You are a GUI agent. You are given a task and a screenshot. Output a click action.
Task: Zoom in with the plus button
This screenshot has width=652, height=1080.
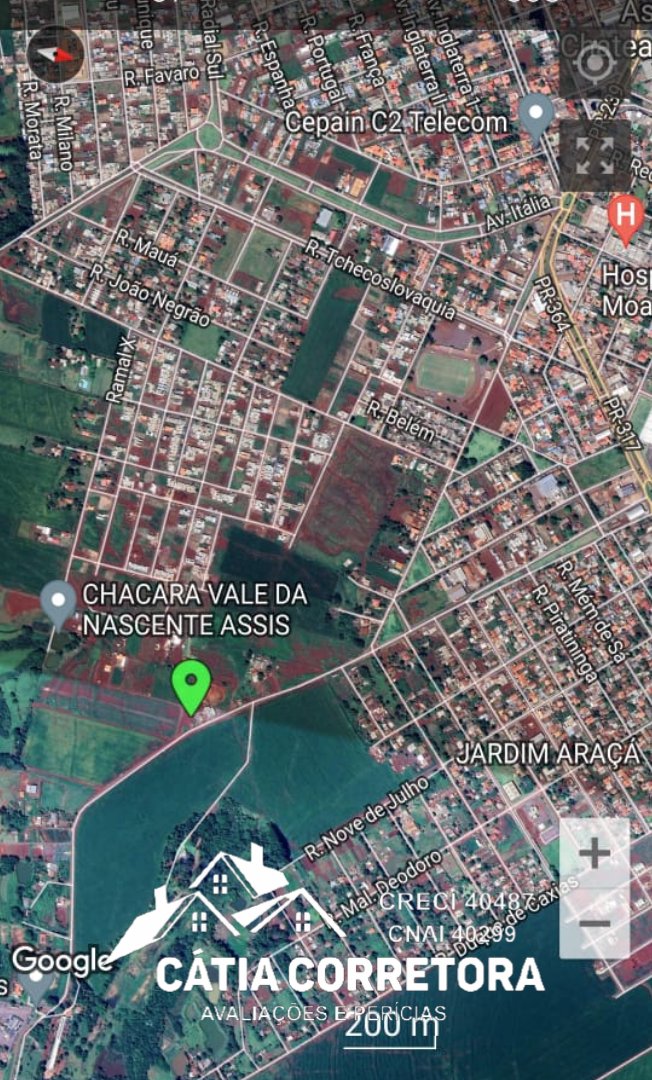pyautogui.click(x=594, y=854)
